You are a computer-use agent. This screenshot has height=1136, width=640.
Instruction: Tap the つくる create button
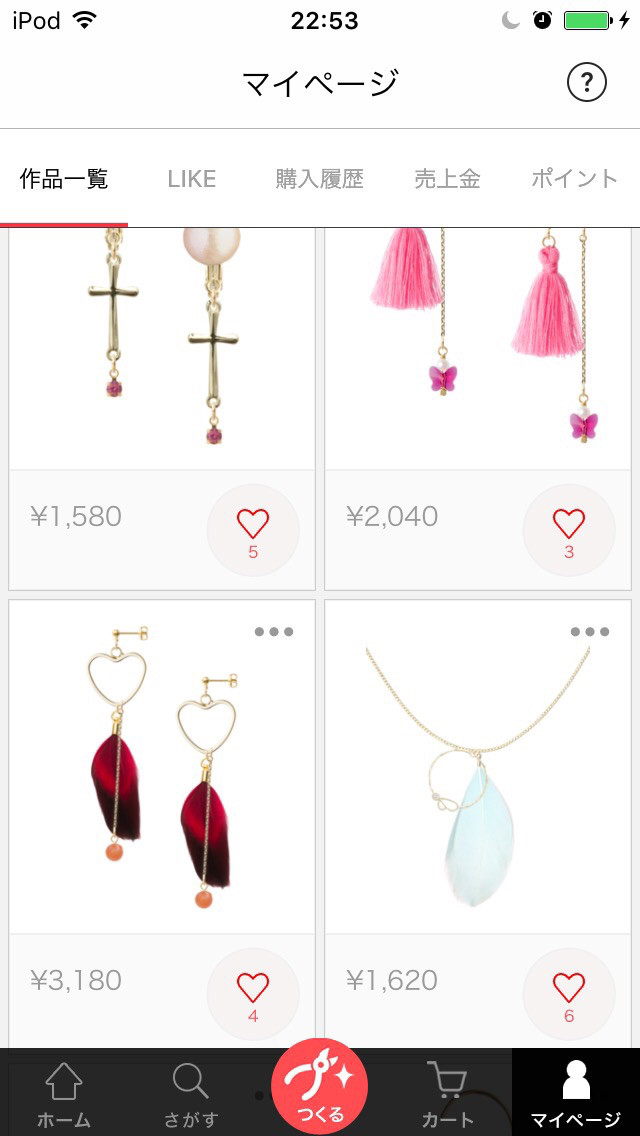click(x=320, y=1088)
